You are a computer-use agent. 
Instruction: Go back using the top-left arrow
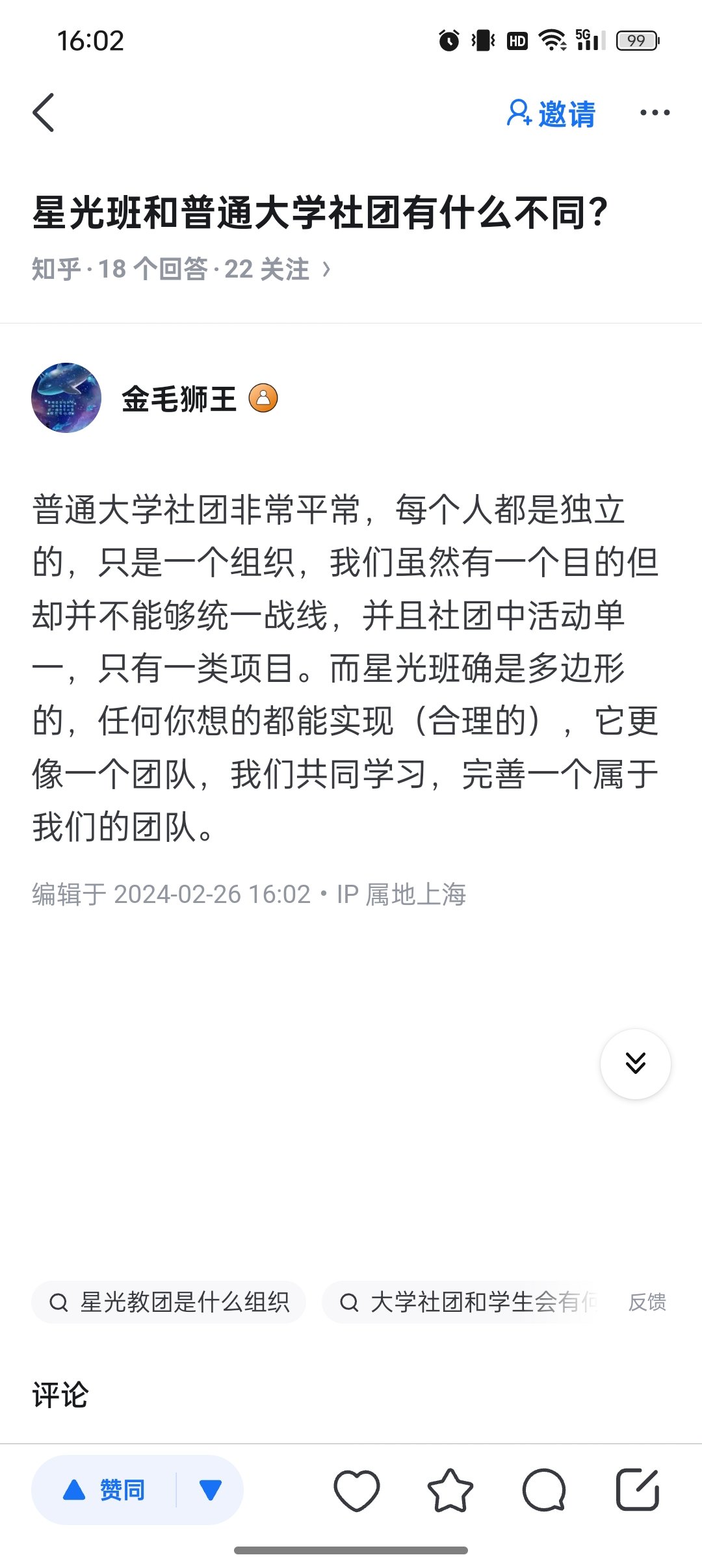tap(44, 112)
